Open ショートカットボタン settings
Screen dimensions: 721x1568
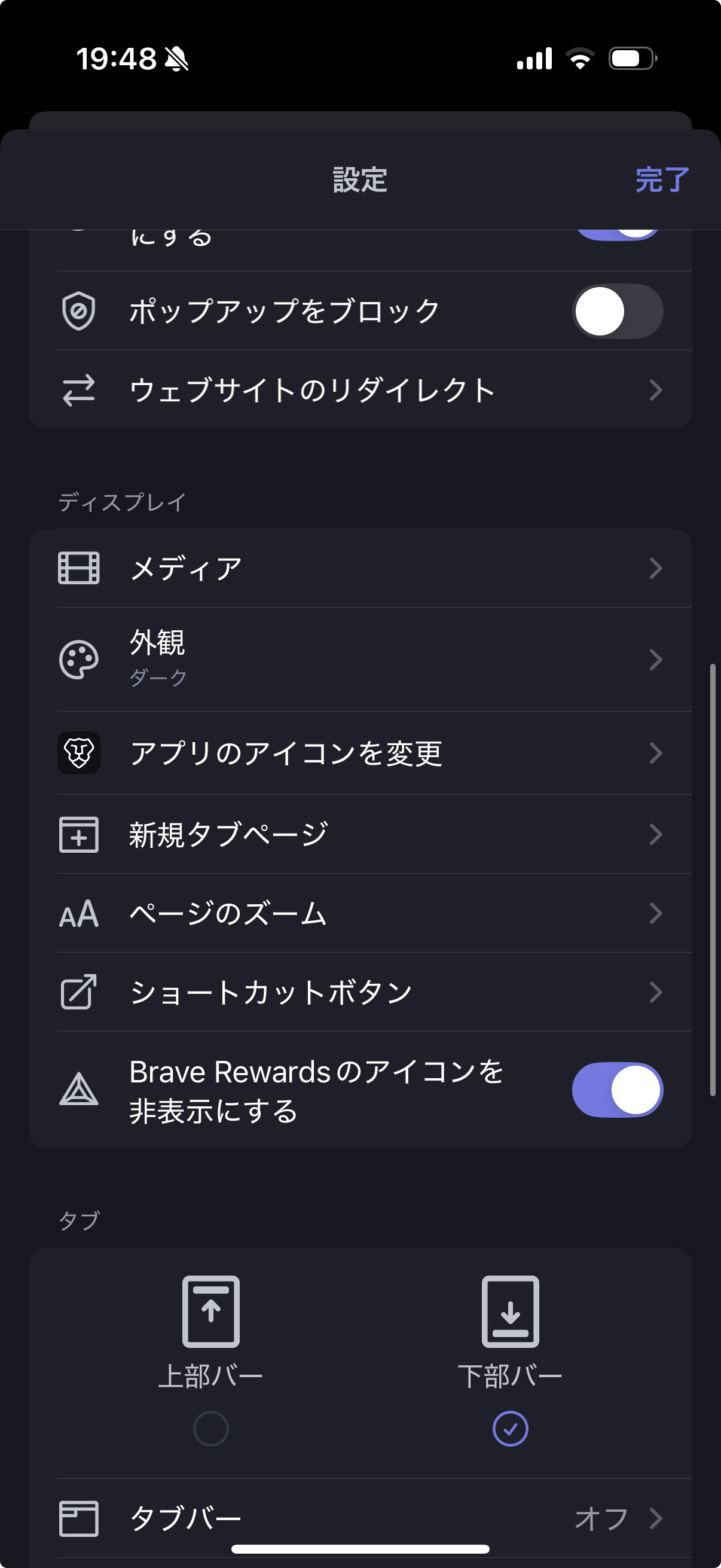[360, 992]
